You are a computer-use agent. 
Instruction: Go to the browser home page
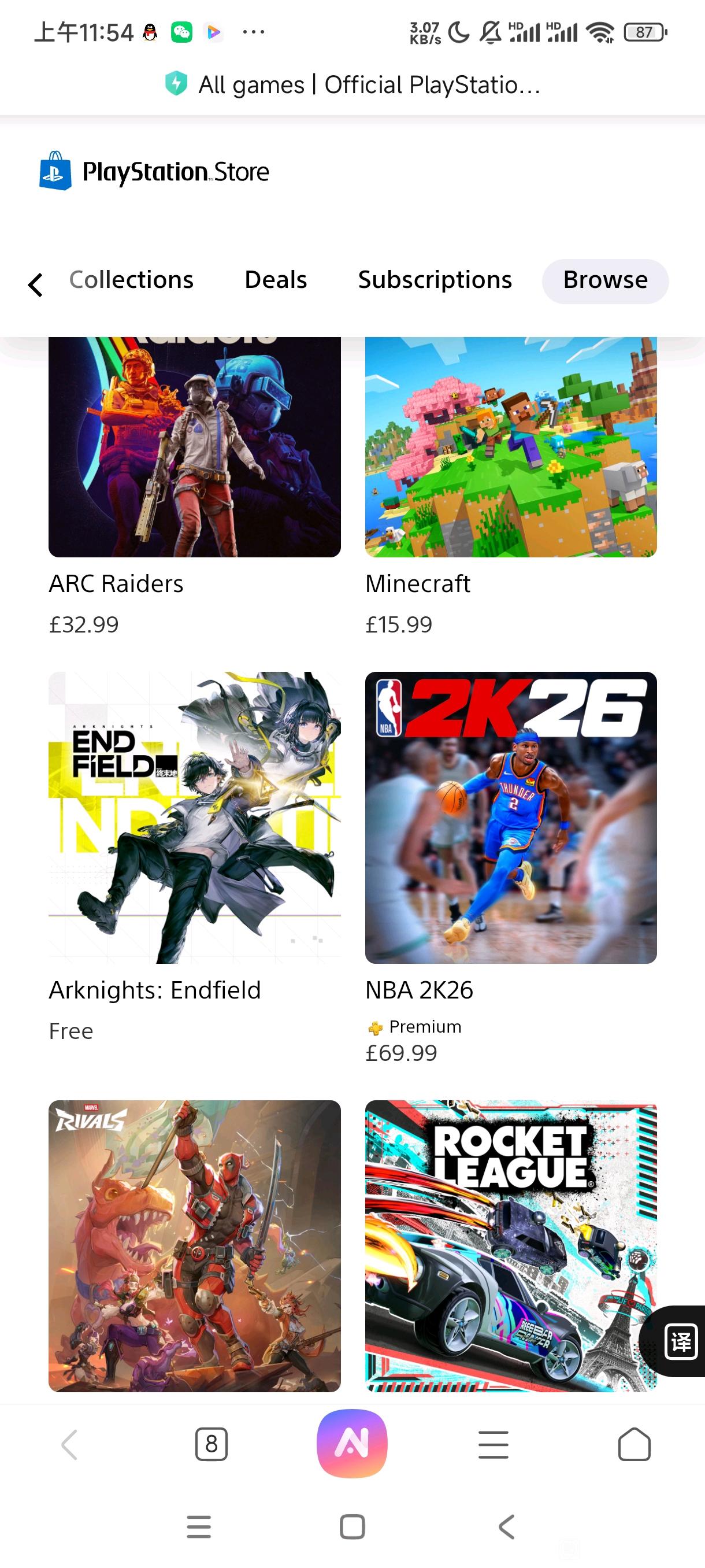(634, 1444)
